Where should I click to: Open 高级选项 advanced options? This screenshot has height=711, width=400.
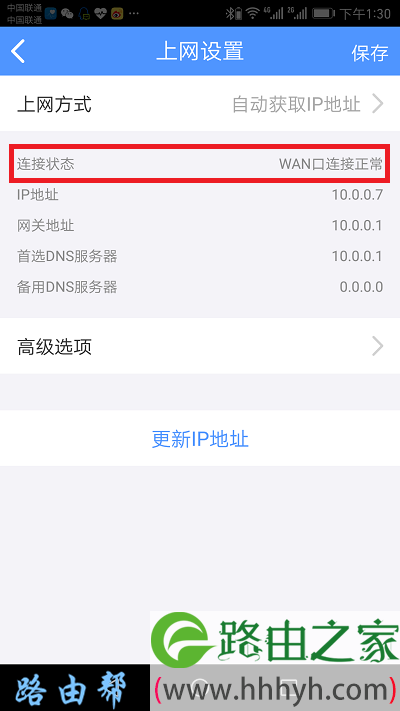pyautogui.click(x=200, y=346)
